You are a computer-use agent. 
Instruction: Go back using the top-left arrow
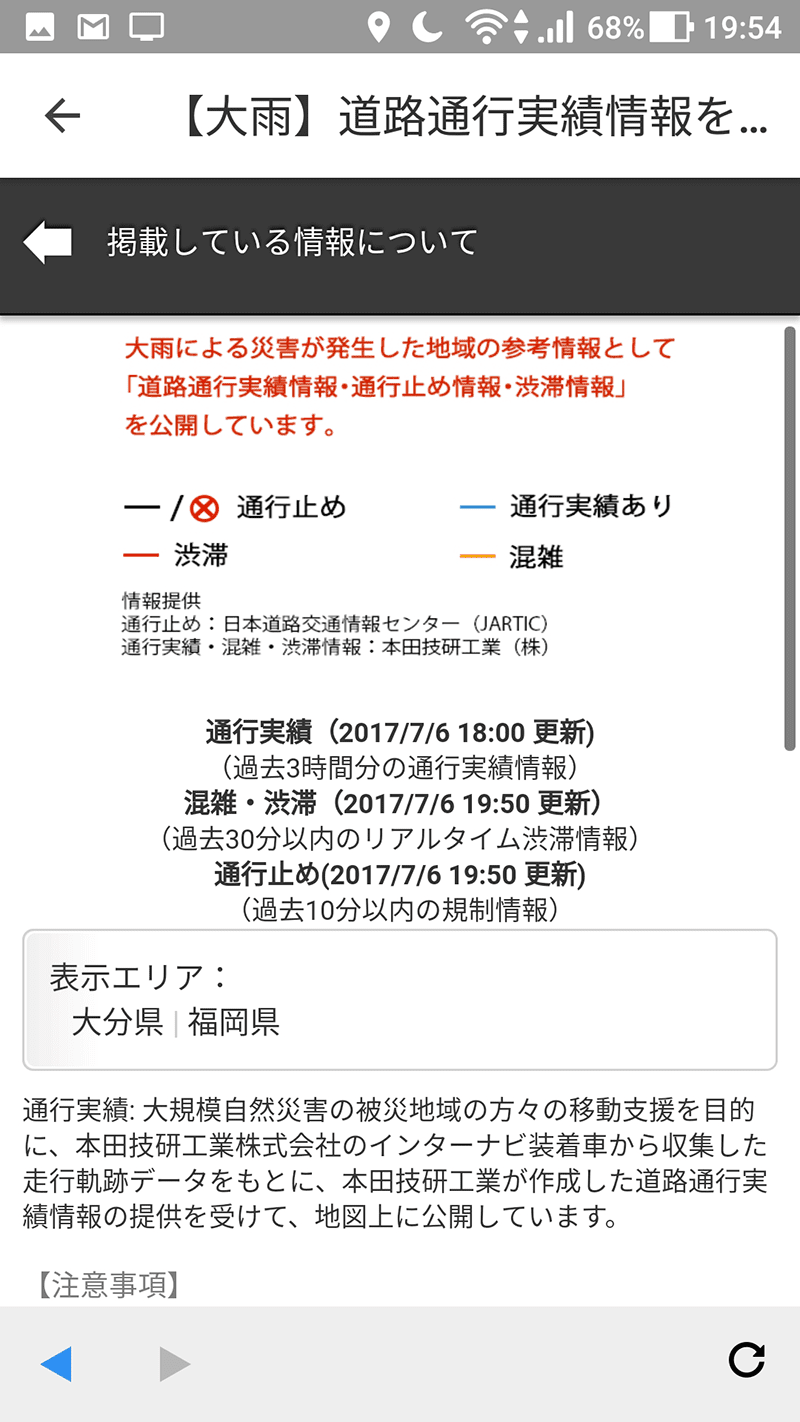point(62,116)
